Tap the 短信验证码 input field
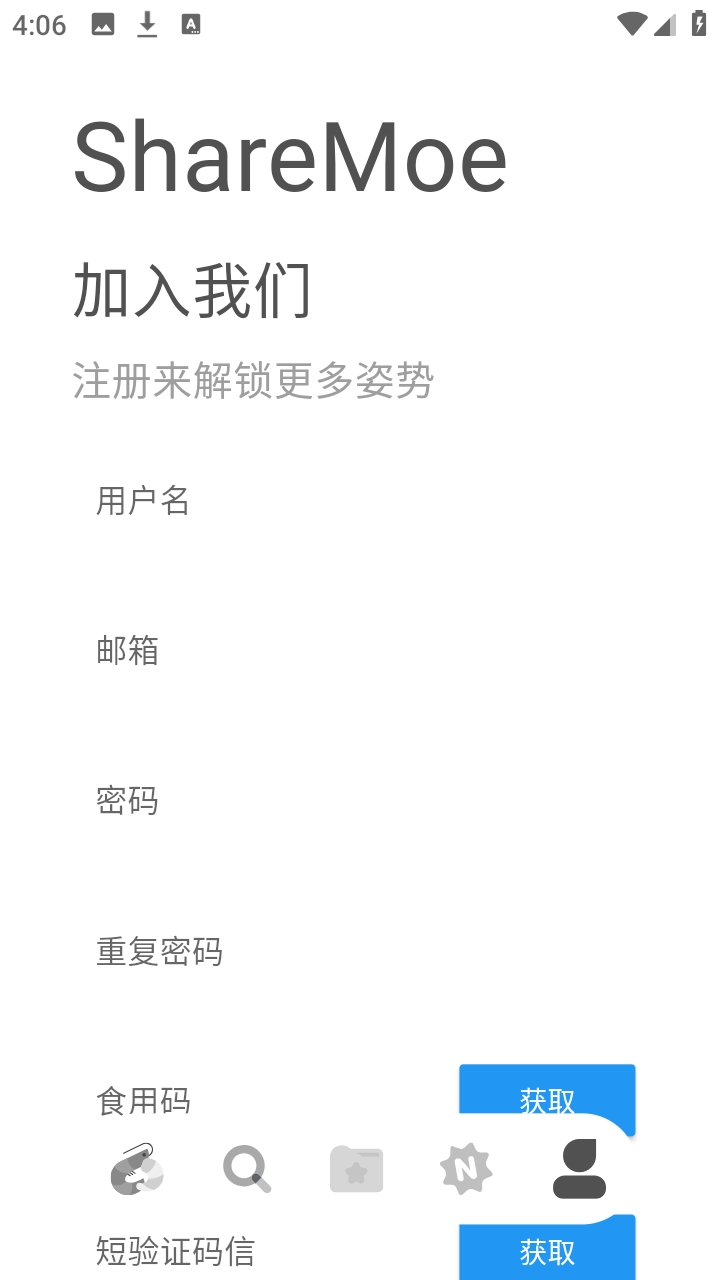The image size is (720, 1280). point(270,1251)
